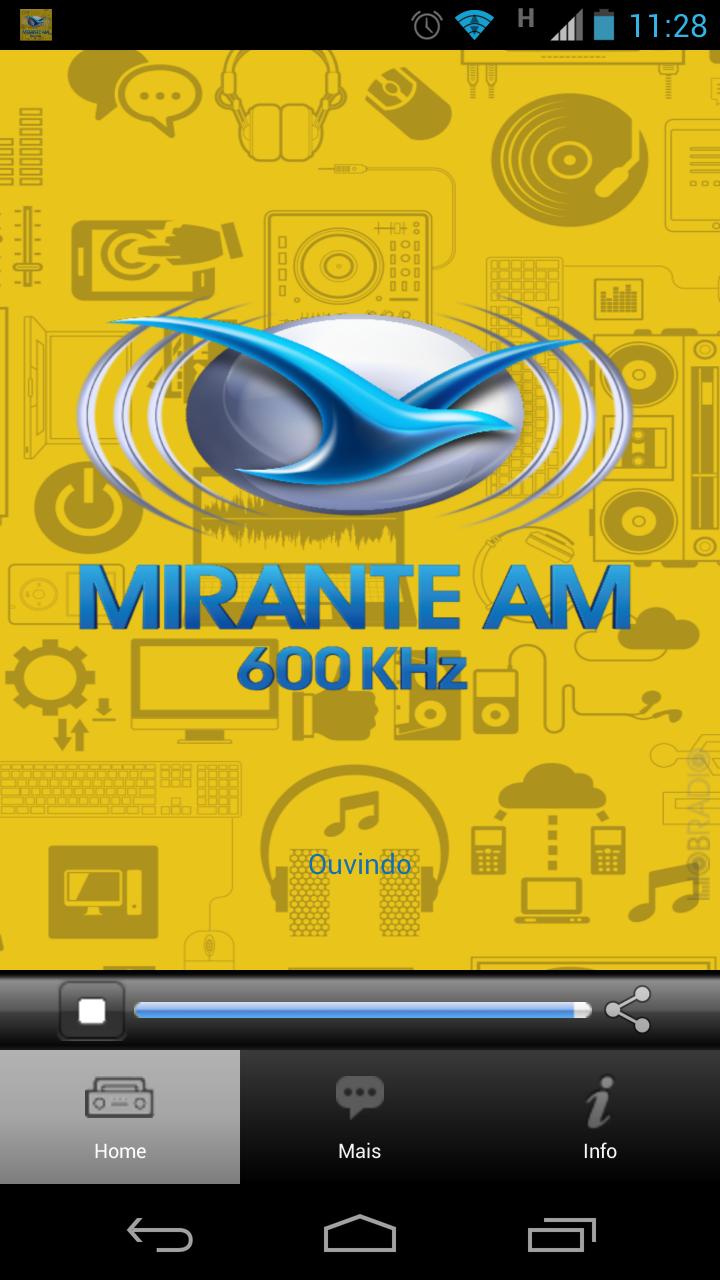
Task: Open the recent apps switcher
Action: point(562,1237)
